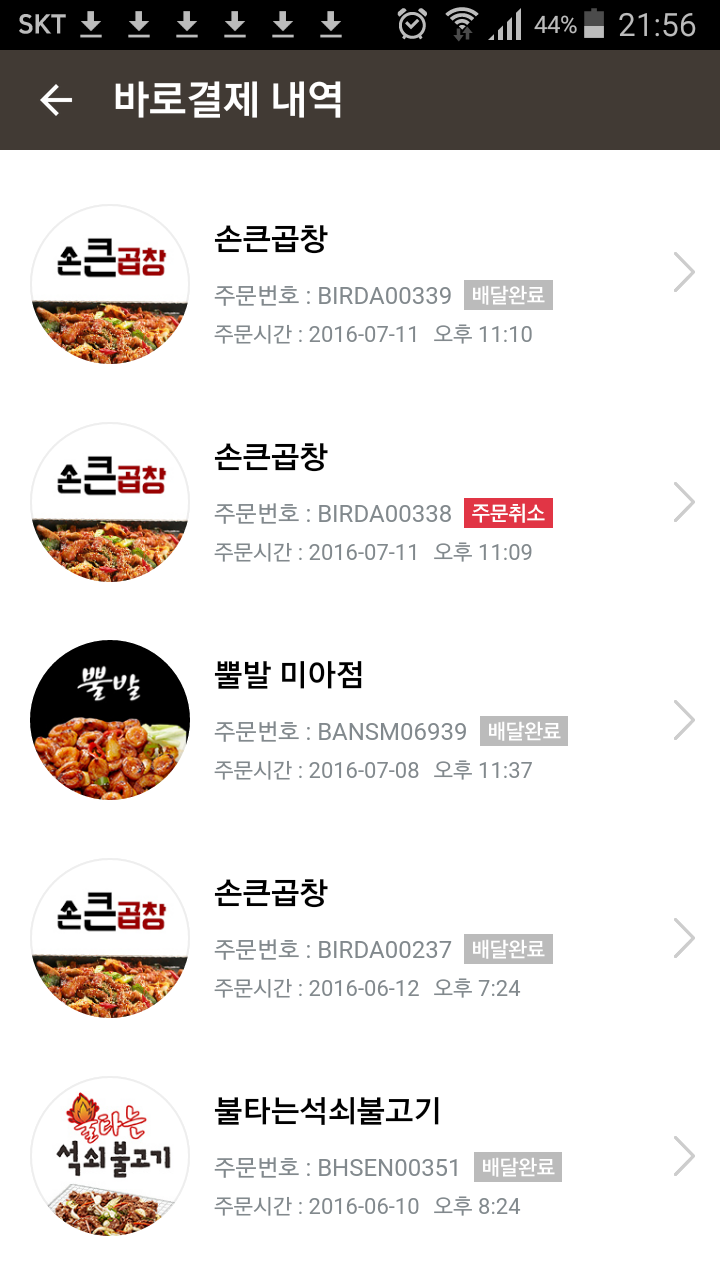Open cancelled order BIRDA00338
720x1280 pixels.
click(360, 503)
